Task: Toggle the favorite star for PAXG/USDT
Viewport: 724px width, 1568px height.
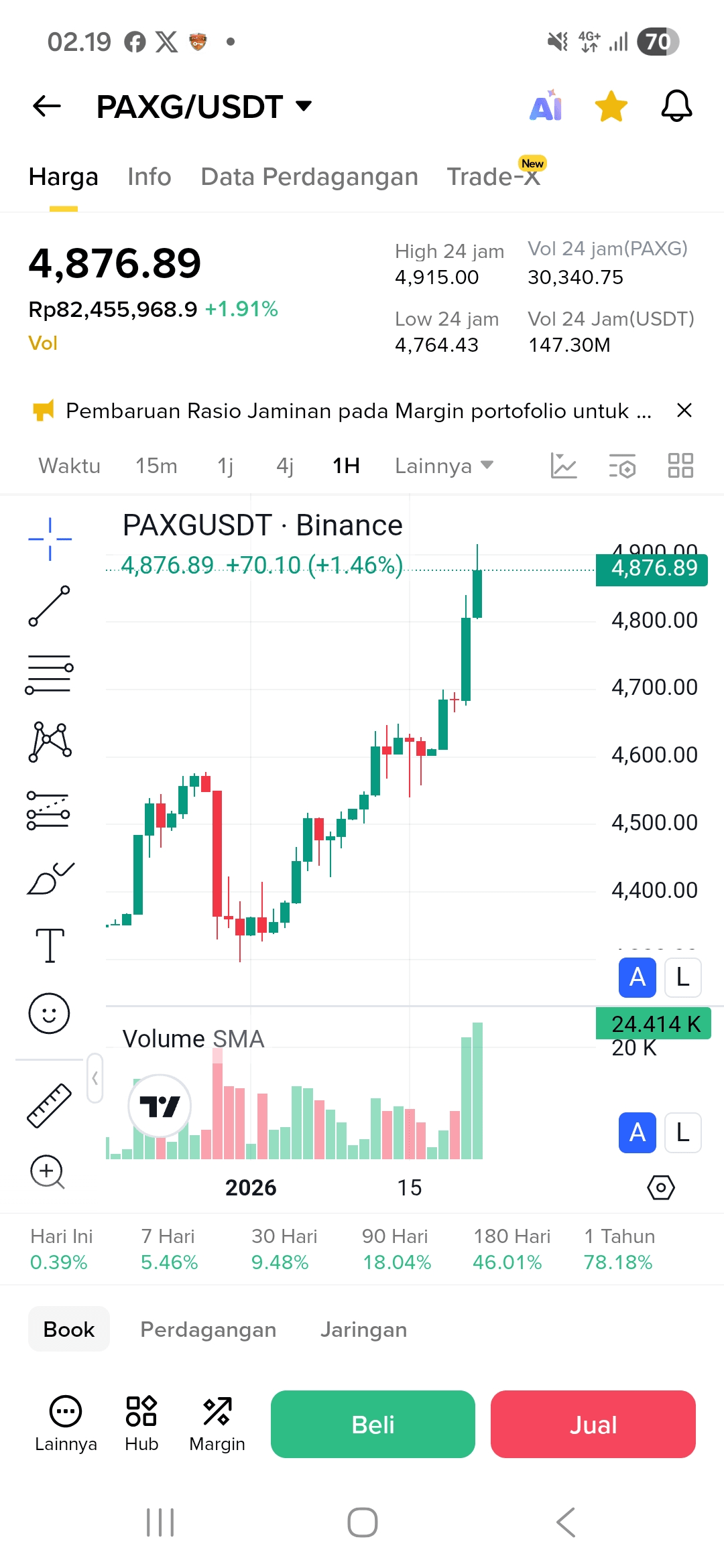Action: pyautogui.click(x=611, y=107)
